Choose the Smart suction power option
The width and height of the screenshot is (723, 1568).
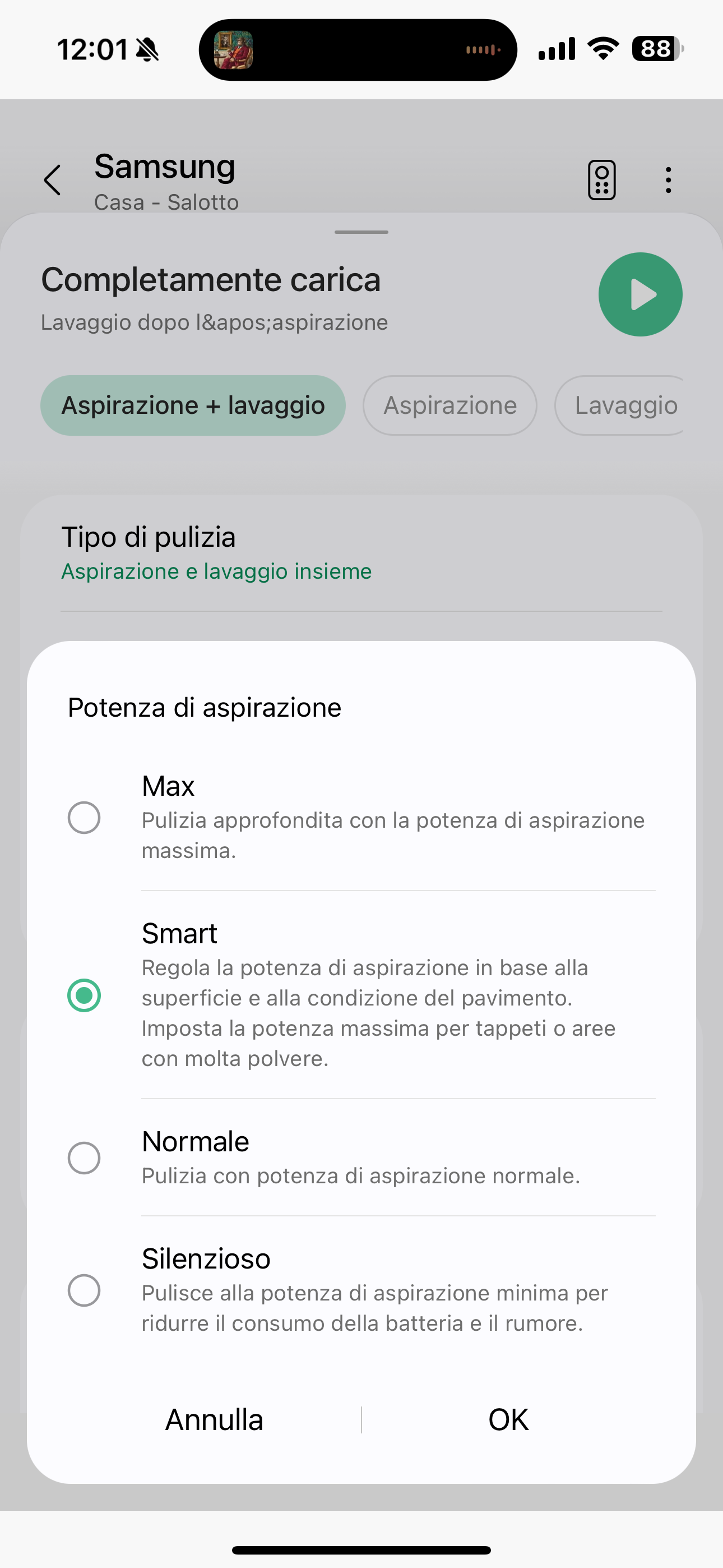tap(361, 995)
